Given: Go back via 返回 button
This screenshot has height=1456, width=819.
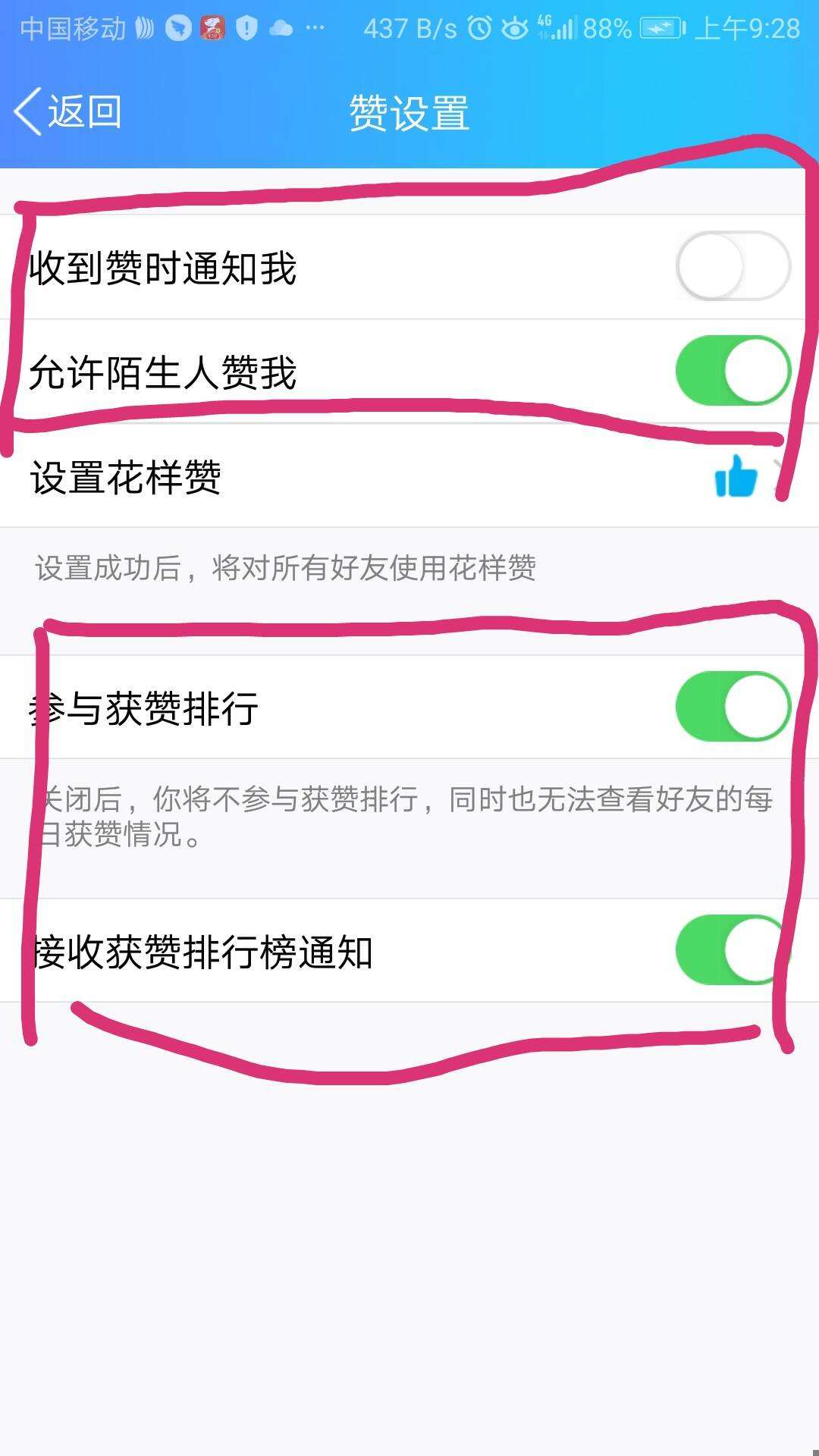Looking at the screenshot, I should click(68, 112).
